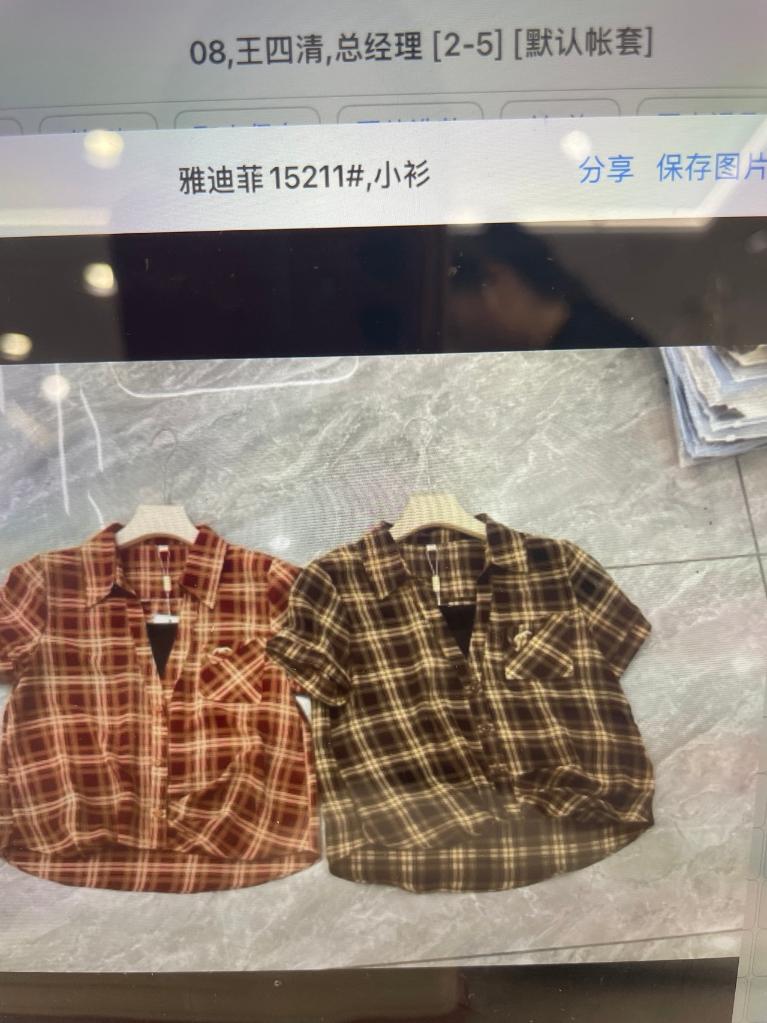Save the picture with 保存图片

(x=710, y=167)
